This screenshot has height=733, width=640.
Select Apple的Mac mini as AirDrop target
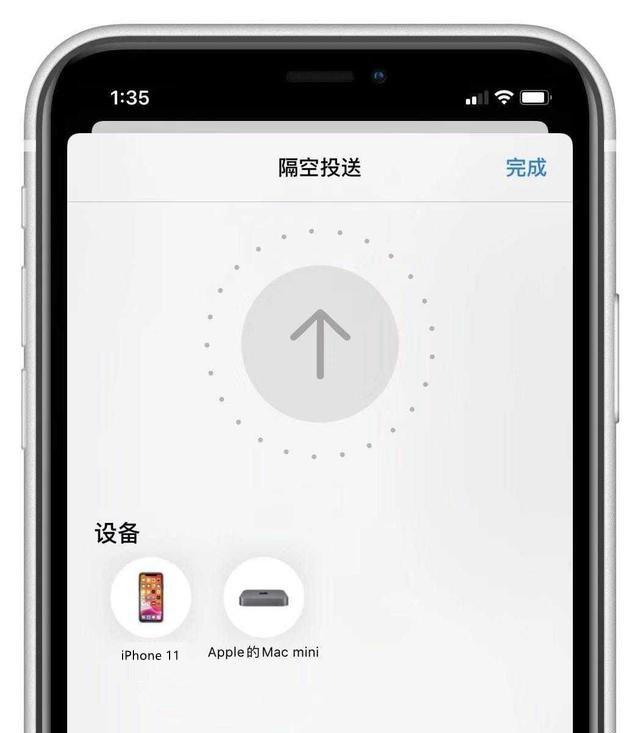click(263, 598)
